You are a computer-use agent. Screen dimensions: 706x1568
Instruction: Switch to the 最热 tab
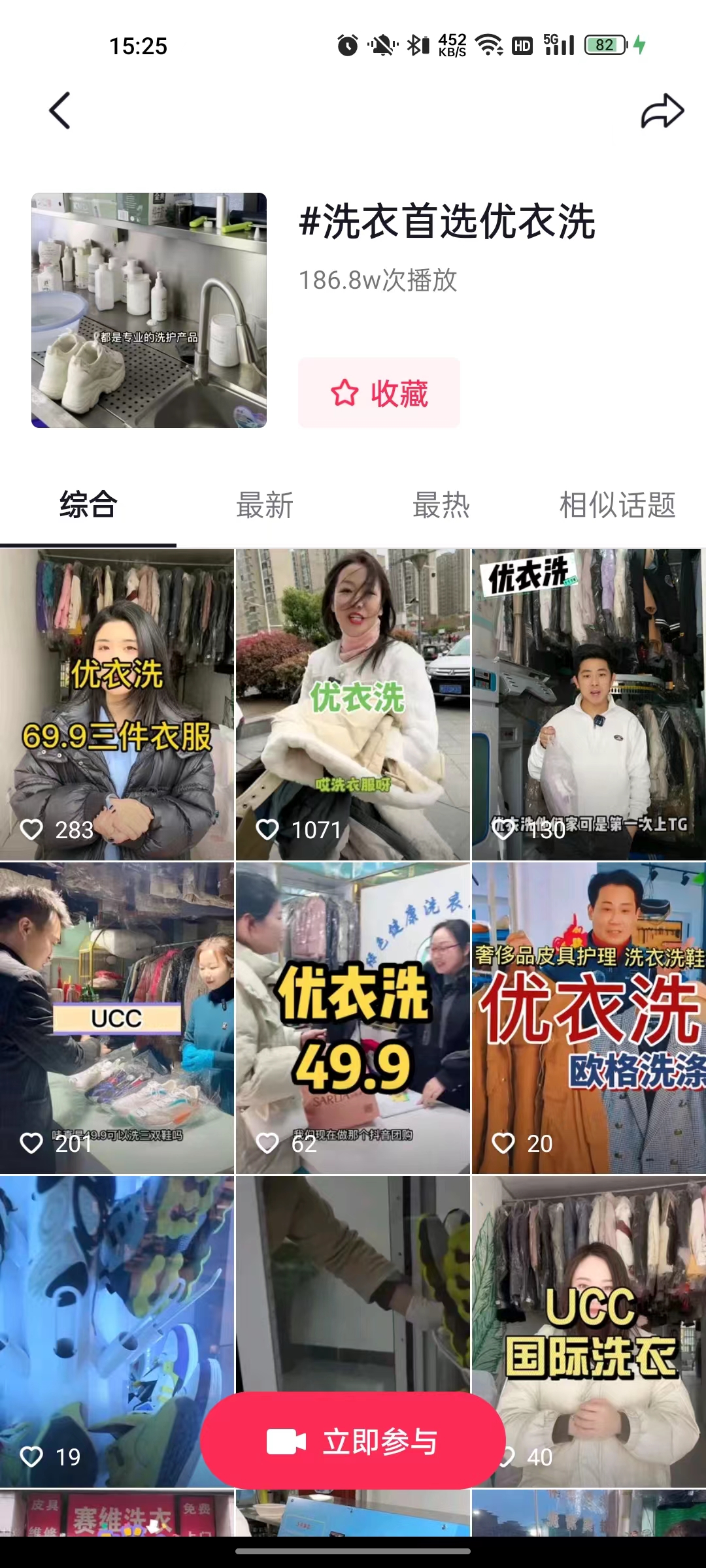tap(441, 506)
